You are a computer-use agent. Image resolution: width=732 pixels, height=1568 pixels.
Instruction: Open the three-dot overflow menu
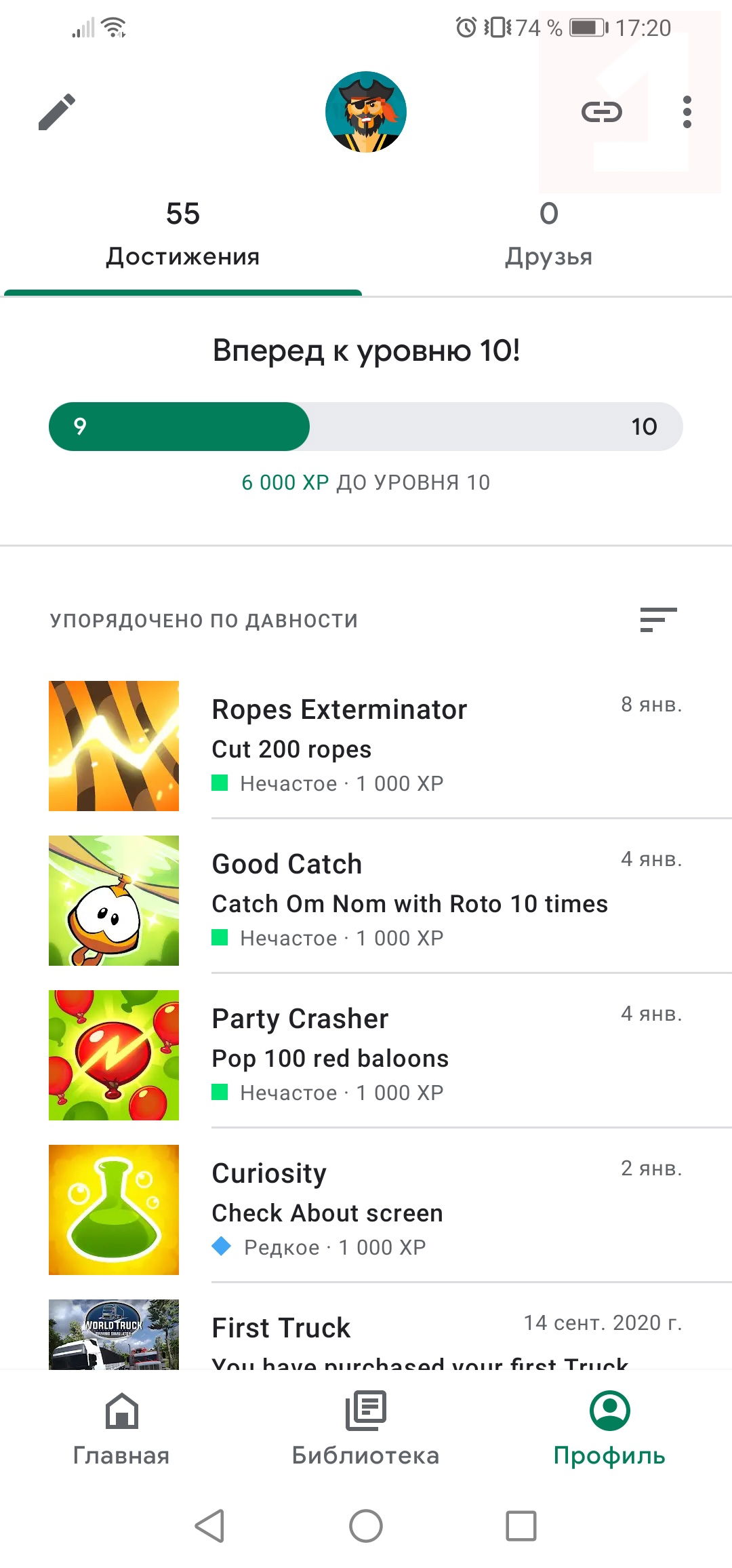tap(687, 112)
